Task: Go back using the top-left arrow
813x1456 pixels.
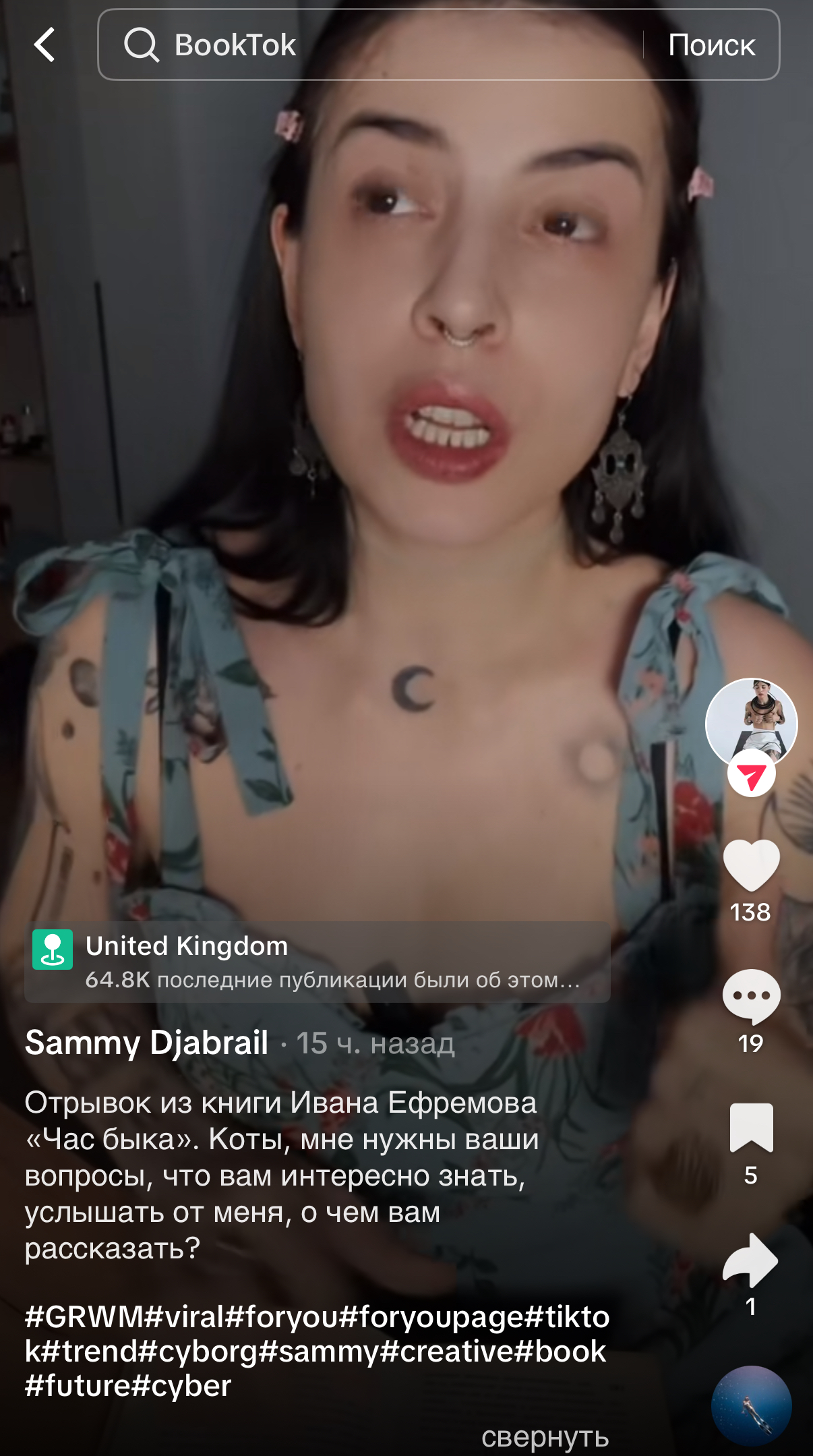Action: coord(44,45)
